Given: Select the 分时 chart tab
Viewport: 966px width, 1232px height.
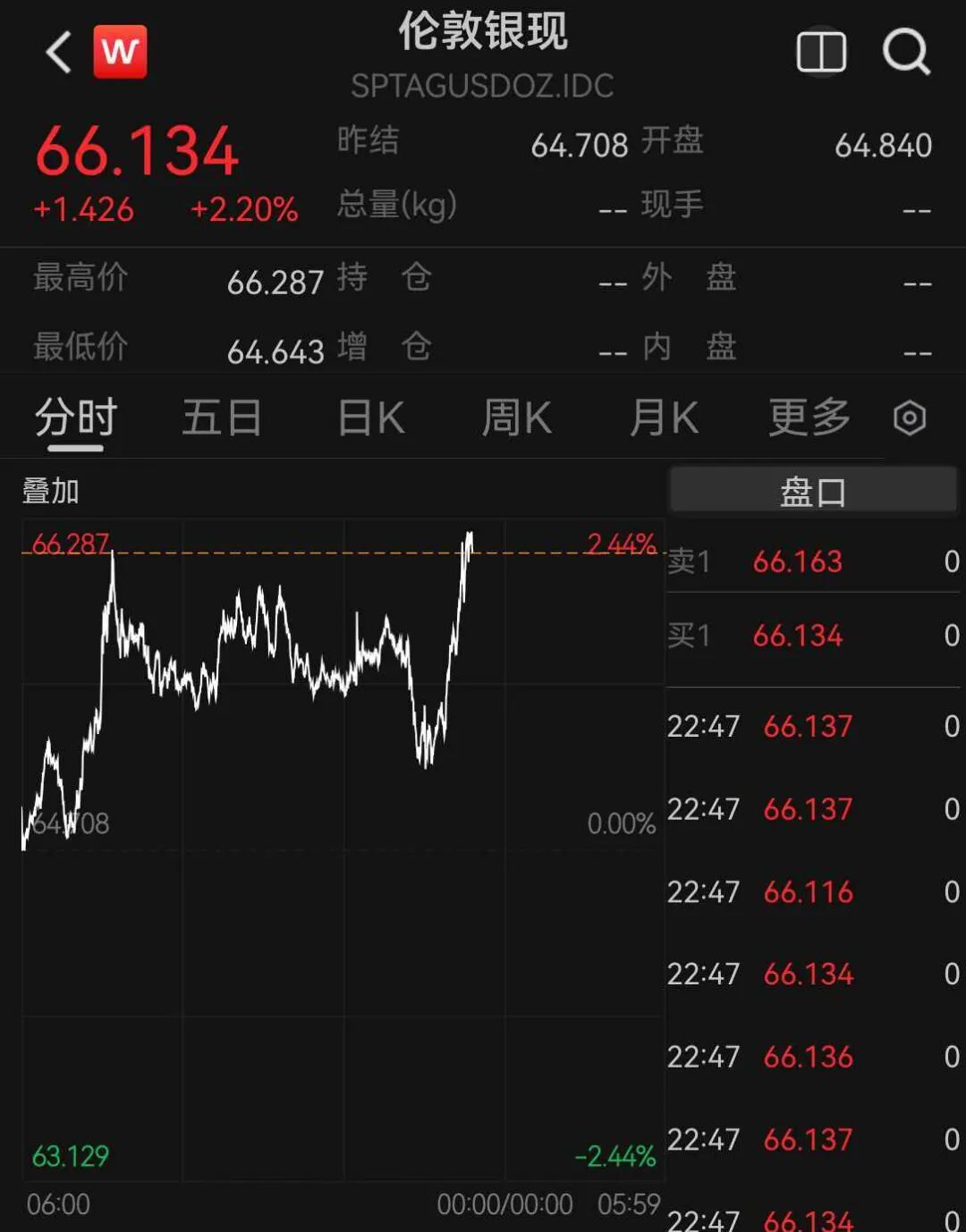Looking at the screenshot, I should click(x=76, y=418).
